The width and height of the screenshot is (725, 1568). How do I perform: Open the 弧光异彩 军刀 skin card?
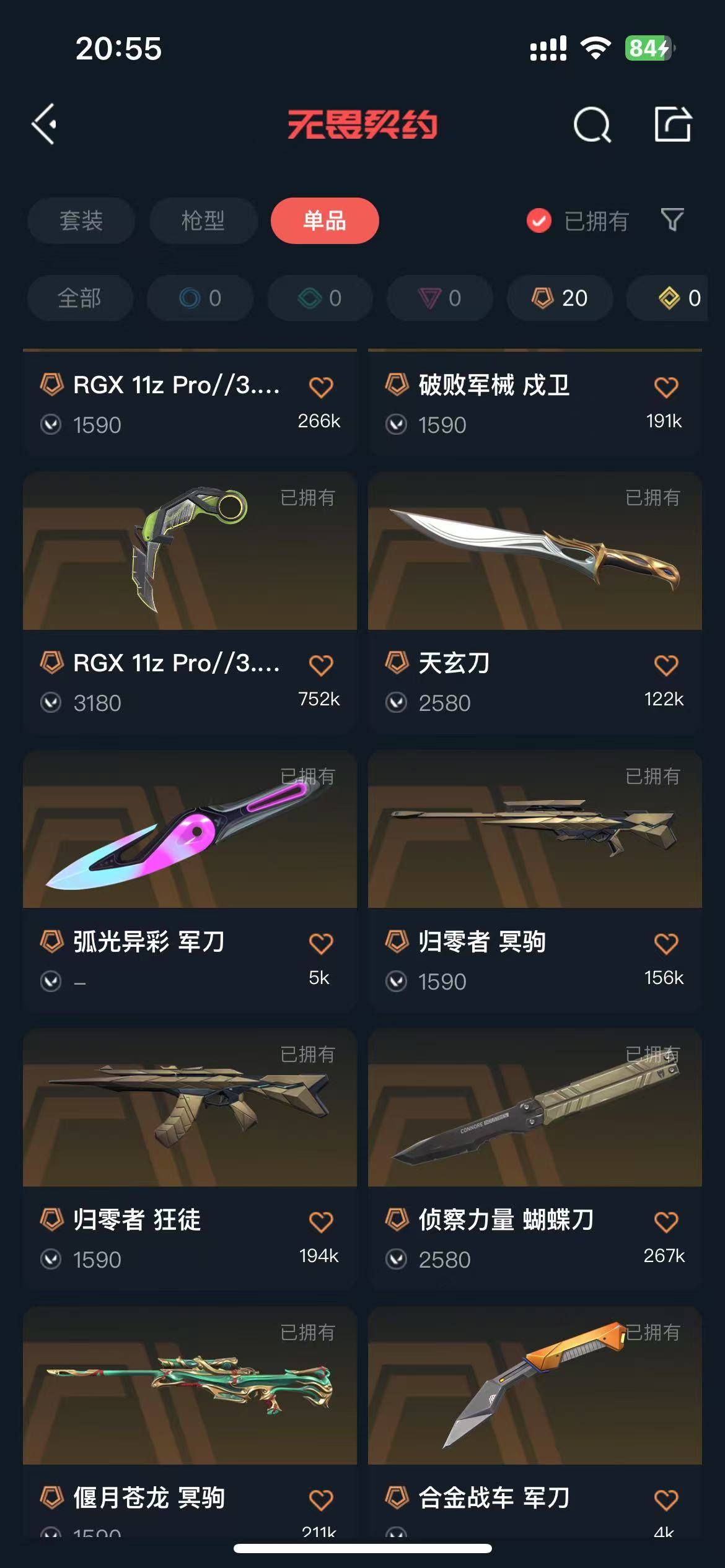[x=190, y=830]
